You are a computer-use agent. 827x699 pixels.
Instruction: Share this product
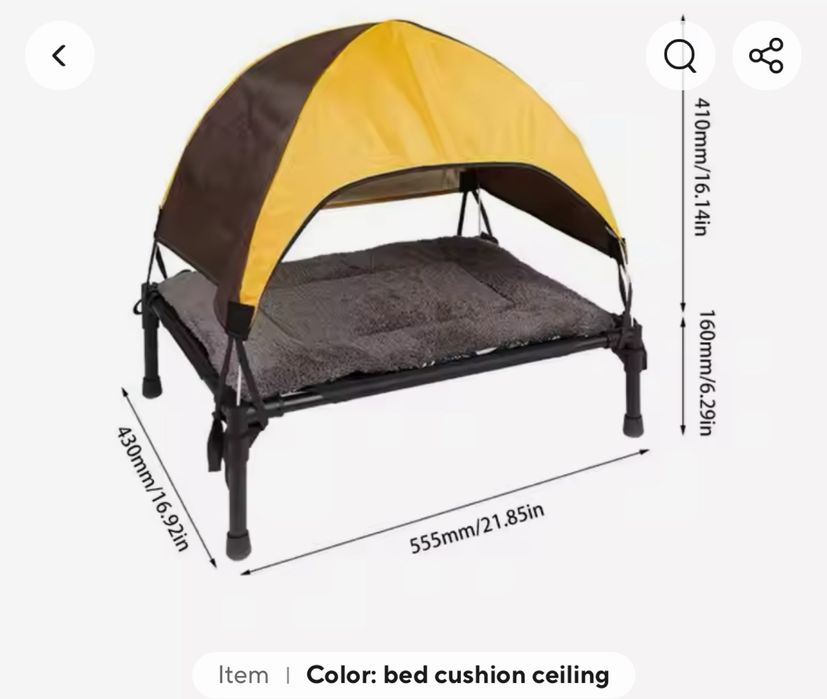point(766,56)
